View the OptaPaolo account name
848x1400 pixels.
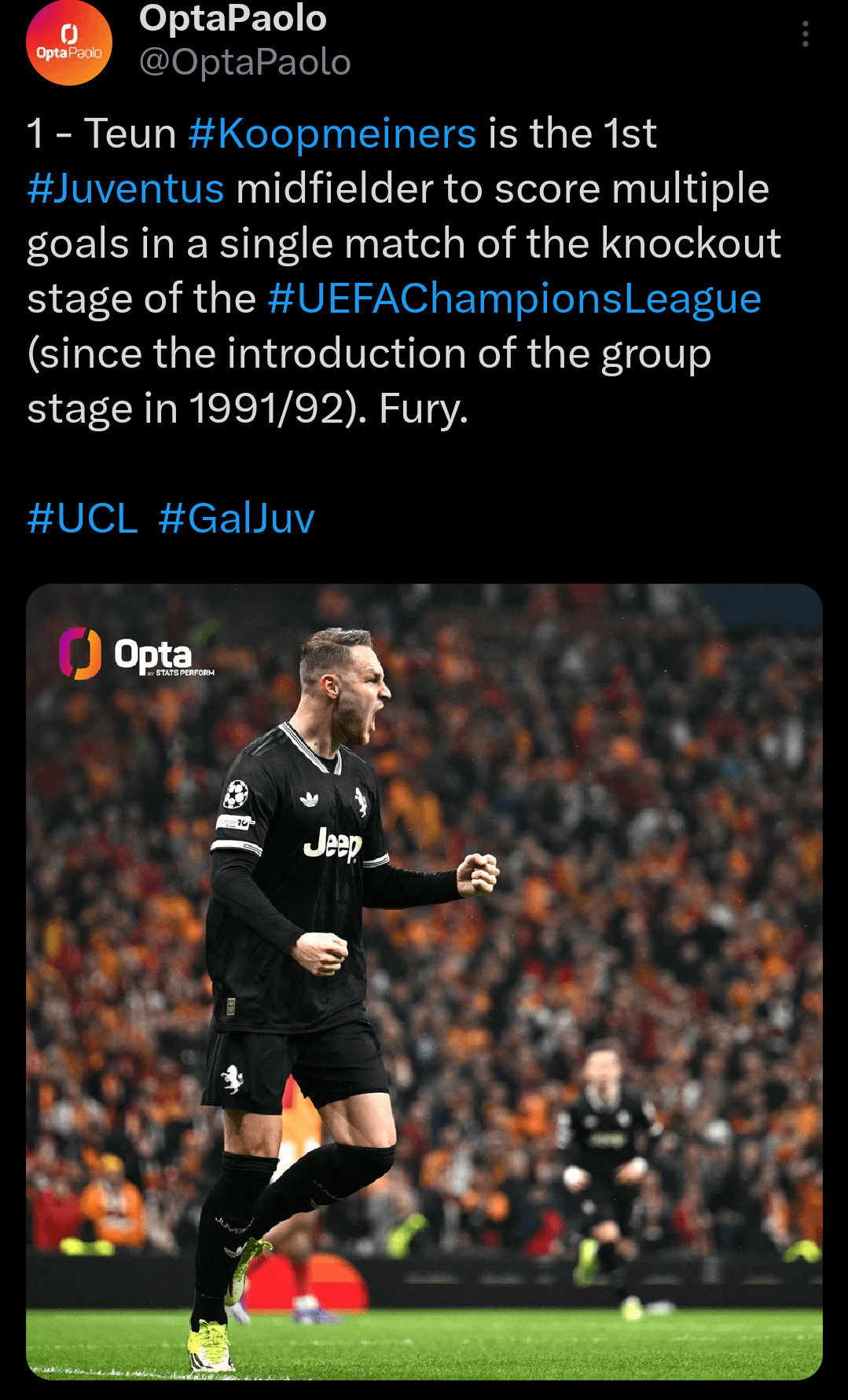(233, 19)
